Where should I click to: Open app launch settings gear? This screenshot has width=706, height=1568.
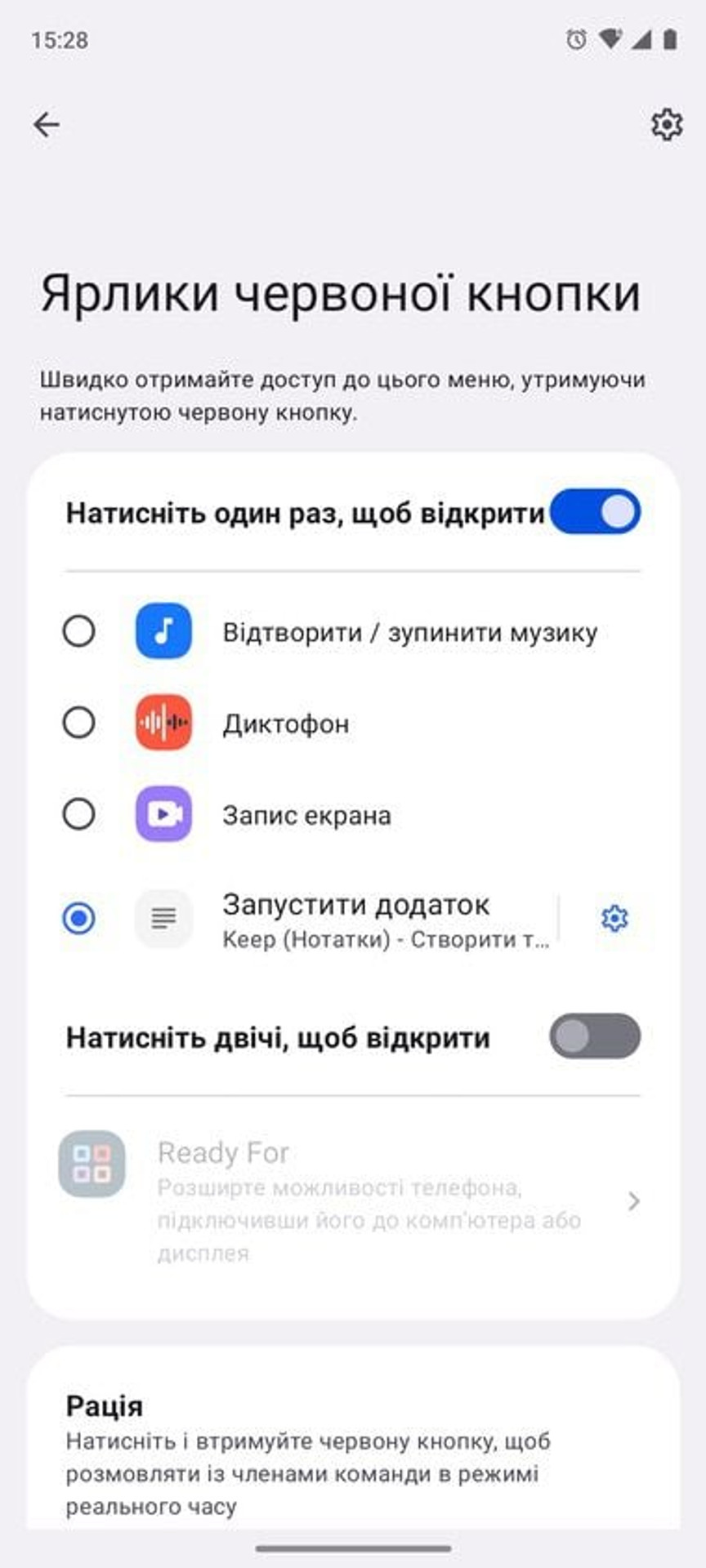(x=614, y=919)
